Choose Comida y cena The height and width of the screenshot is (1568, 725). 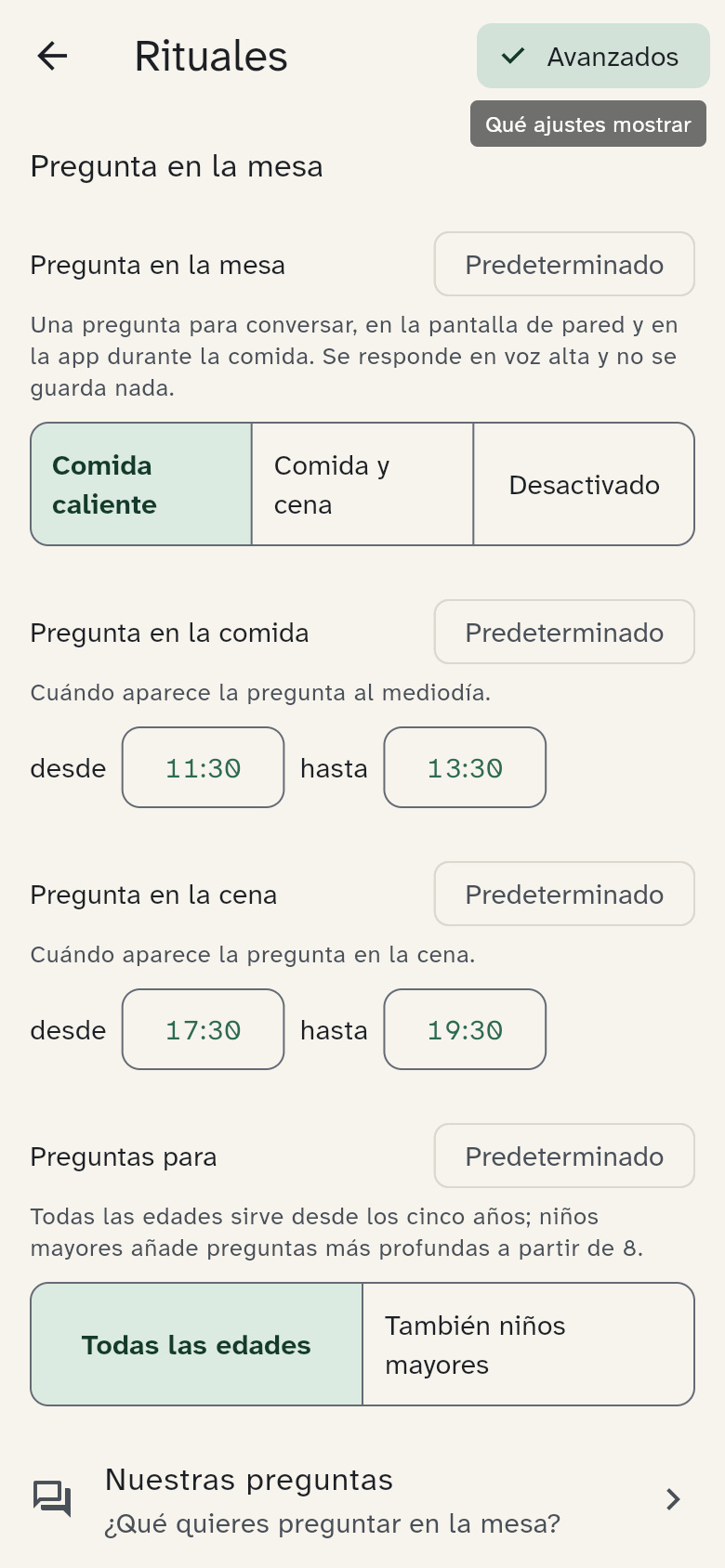click(x=362, y=485)
